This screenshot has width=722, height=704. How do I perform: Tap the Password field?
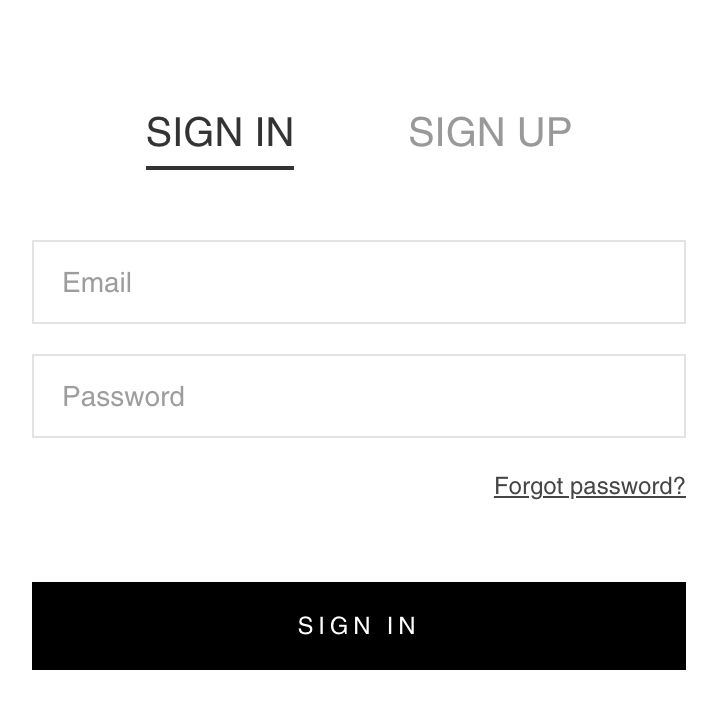358,396
